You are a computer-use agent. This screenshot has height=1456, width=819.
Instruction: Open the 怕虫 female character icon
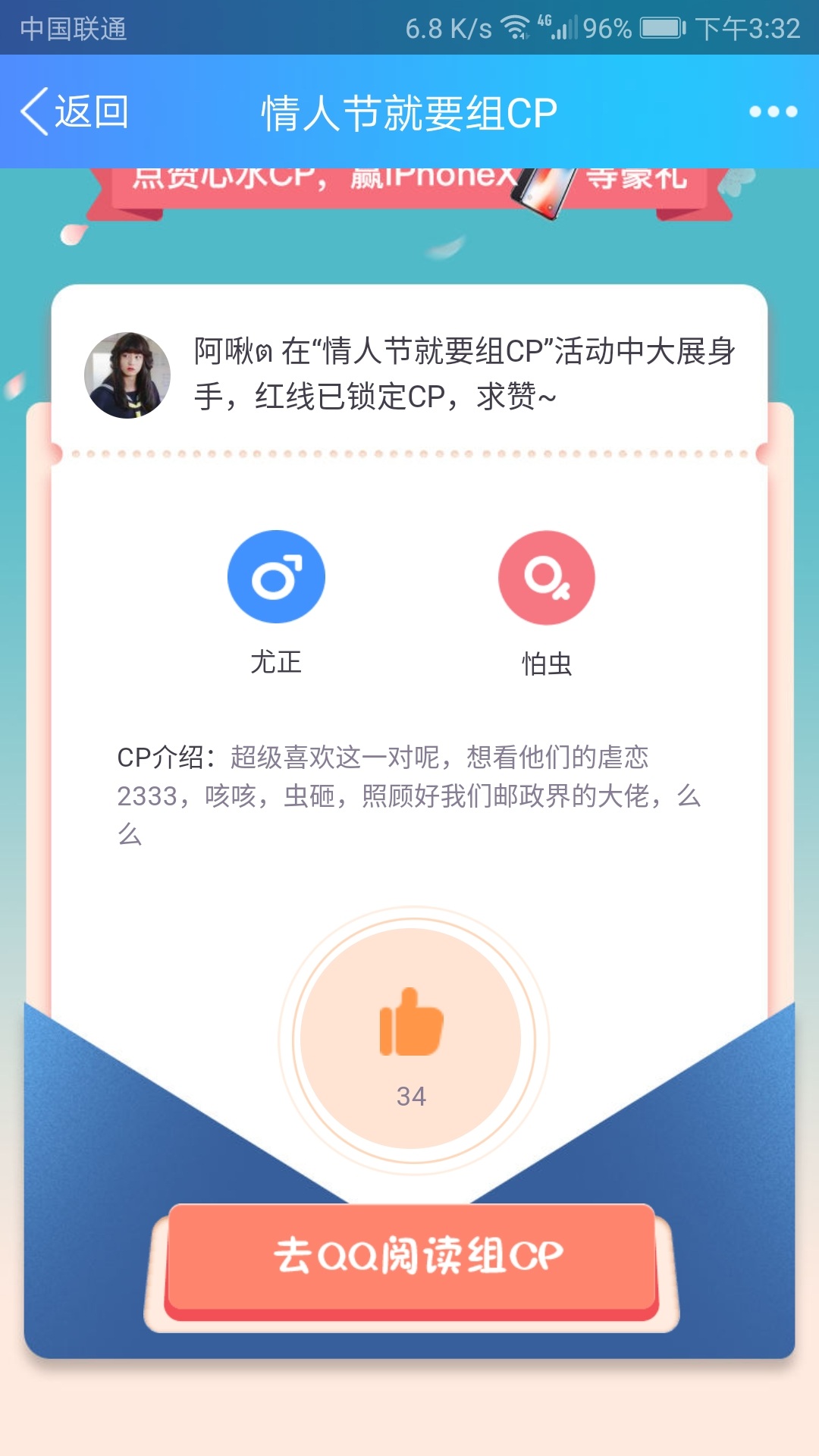pyautogui.click(x=546, y=578)
